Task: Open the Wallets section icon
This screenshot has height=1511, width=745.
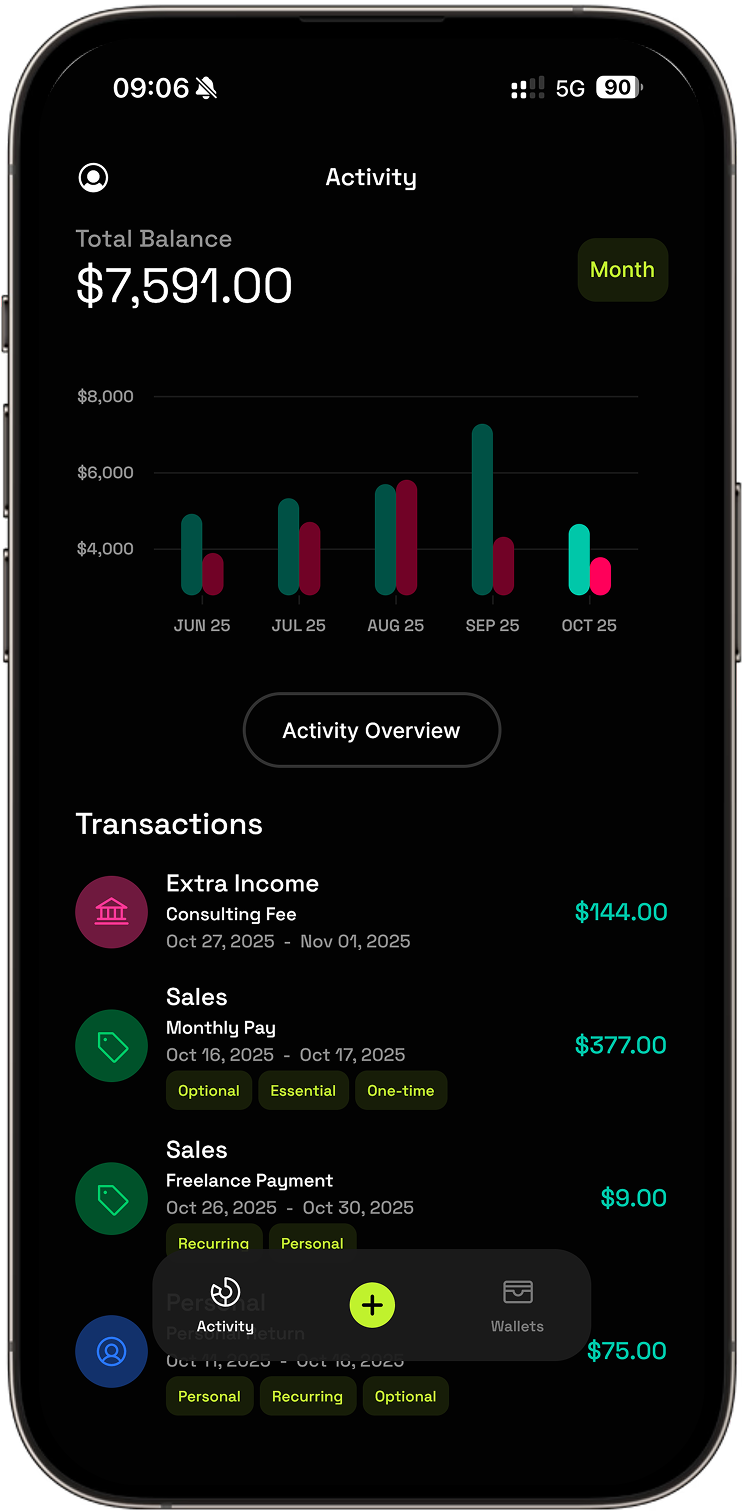Action: [x=517, y=1292]
